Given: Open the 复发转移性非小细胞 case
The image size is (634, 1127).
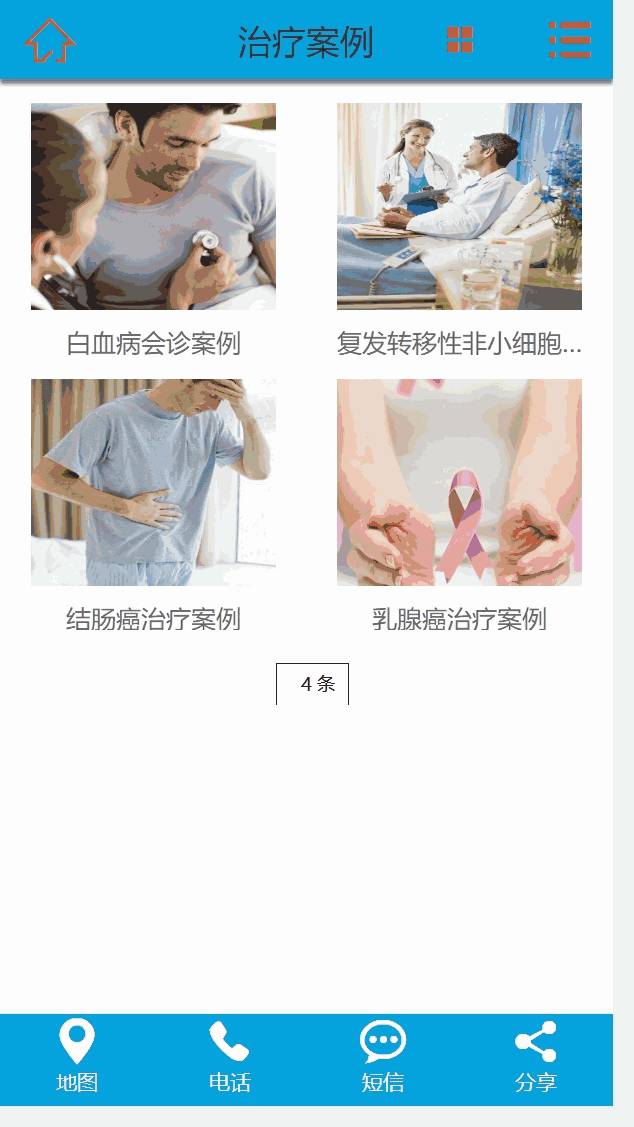Looking at the screenshot, I should [459, 230].
